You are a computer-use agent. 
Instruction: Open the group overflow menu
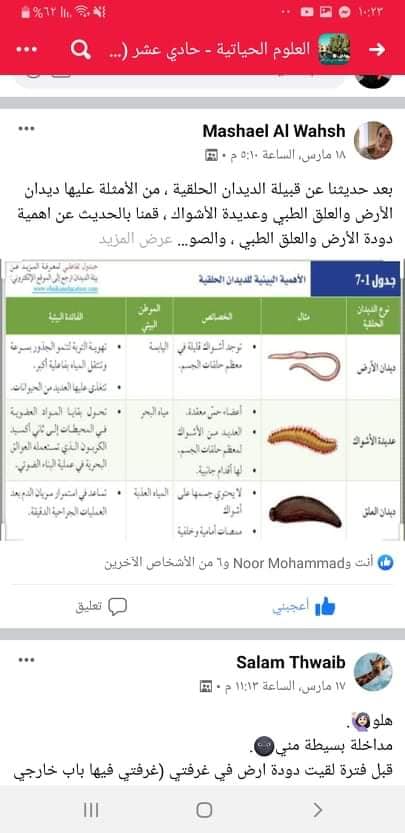pyautogui.click(x=27, y=49)
